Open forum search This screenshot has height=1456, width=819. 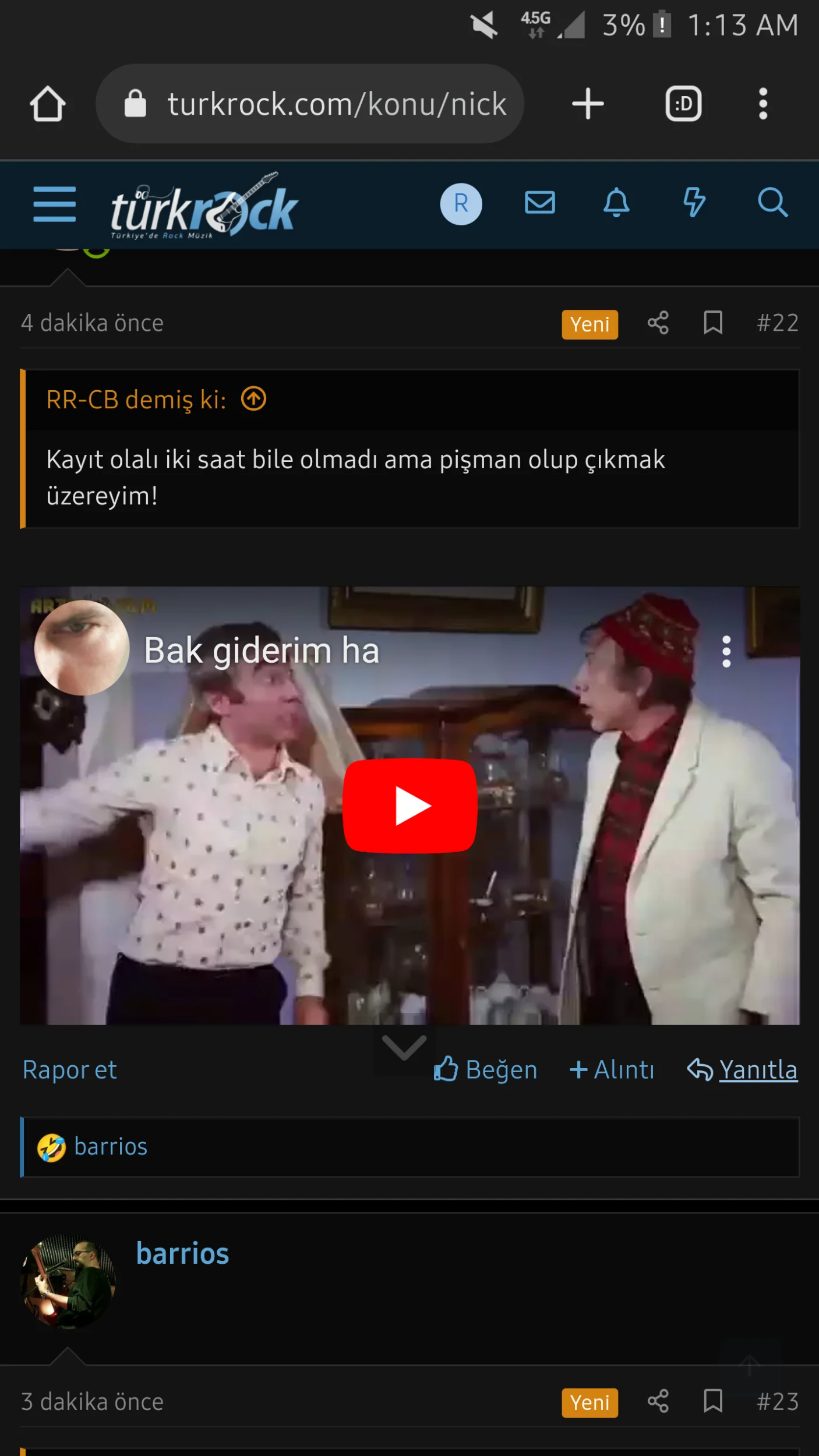pos(773,203)
